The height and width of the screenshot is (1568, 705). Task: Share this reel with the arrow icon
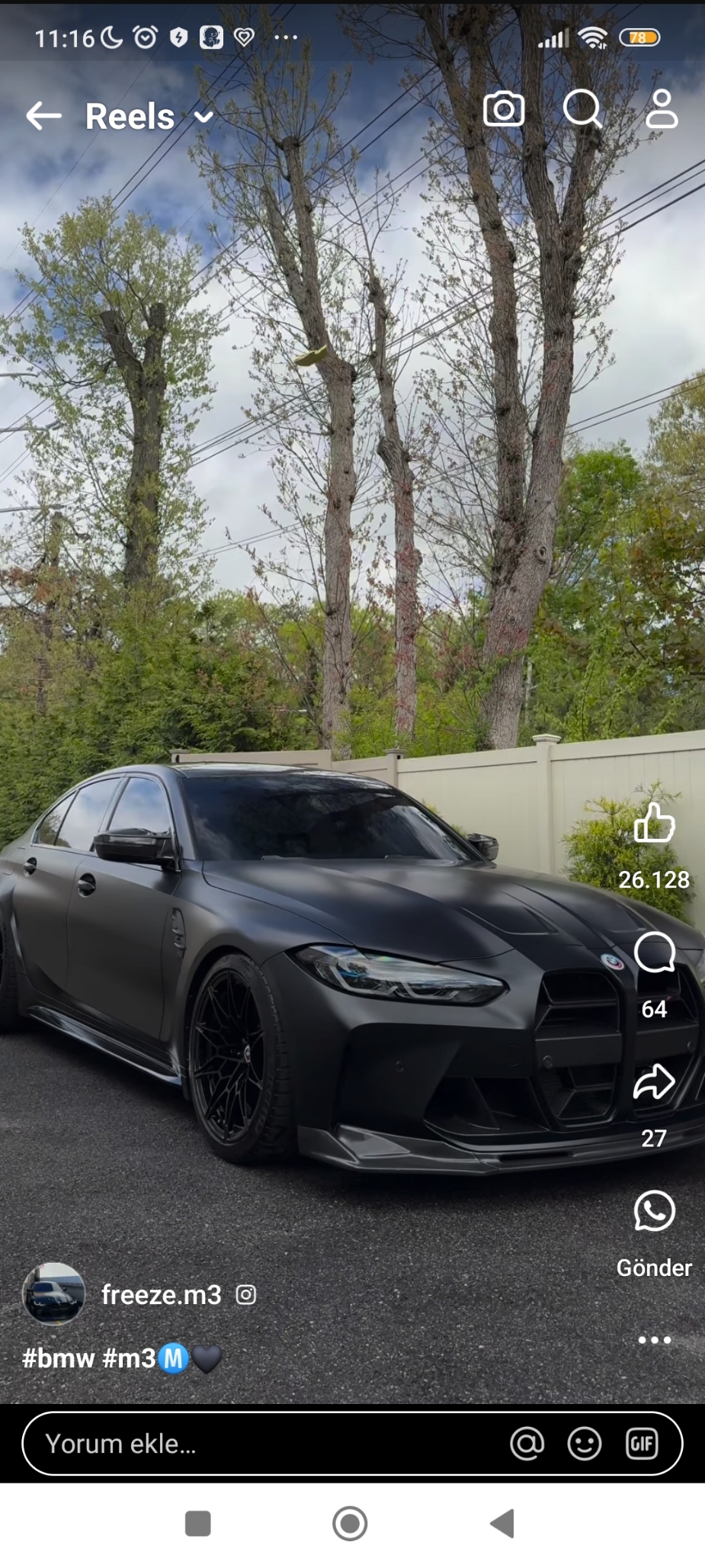click(654, 1081)
